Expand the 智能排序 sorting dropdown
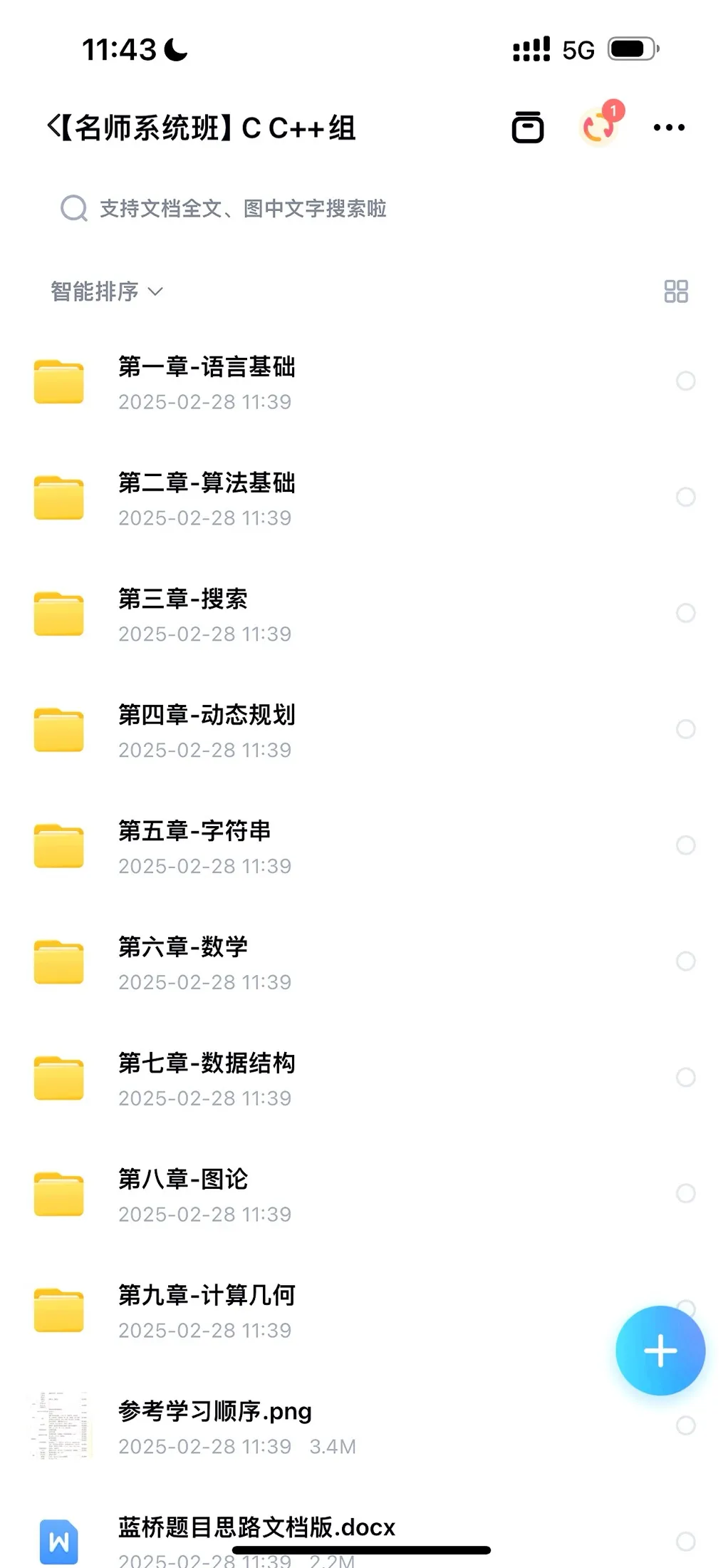The image size is (723, 1568). 105,291
